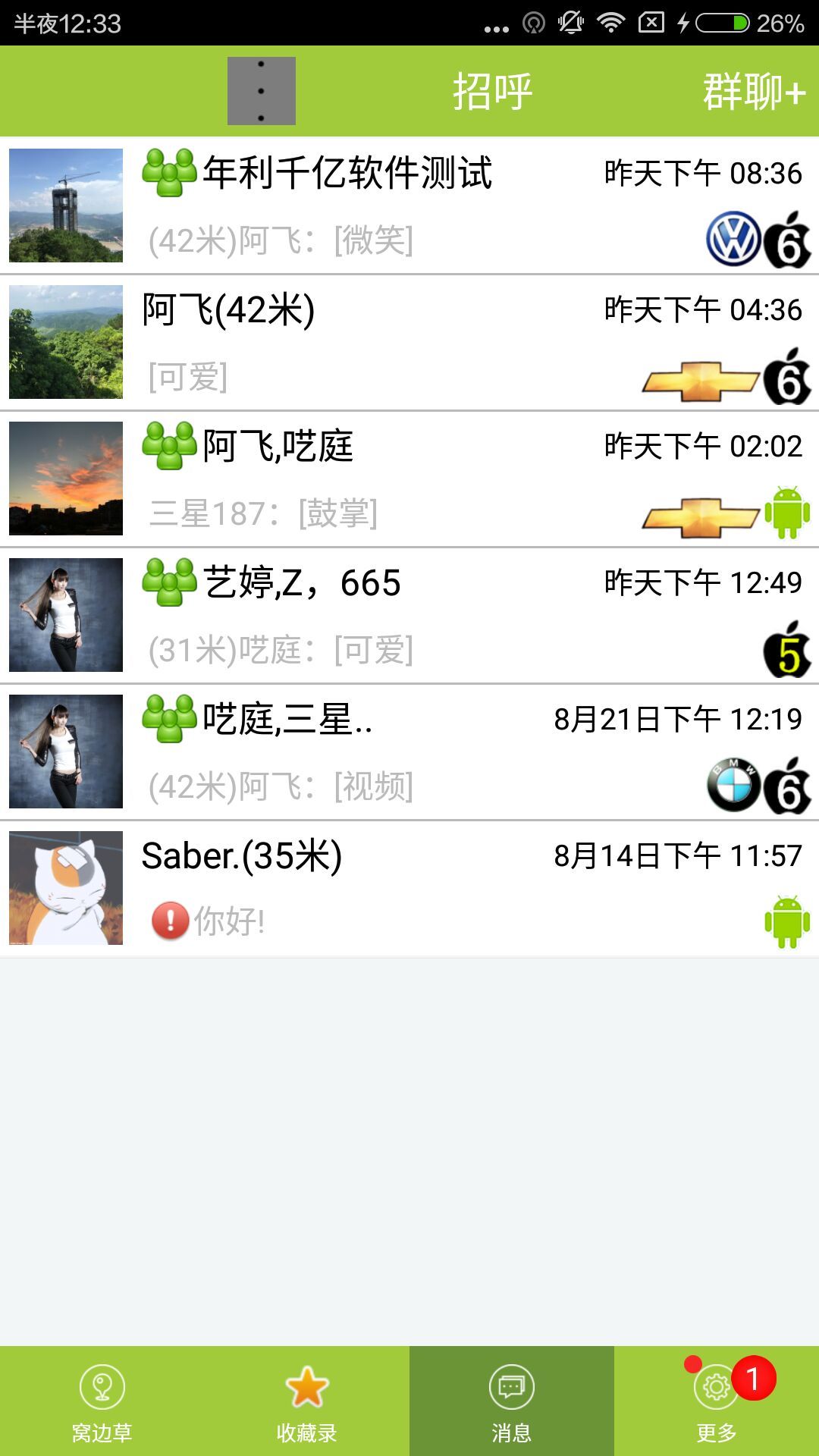Select the 消息 tab
This screenshot has height=1456, width=819.
(x=512, y=1401)
